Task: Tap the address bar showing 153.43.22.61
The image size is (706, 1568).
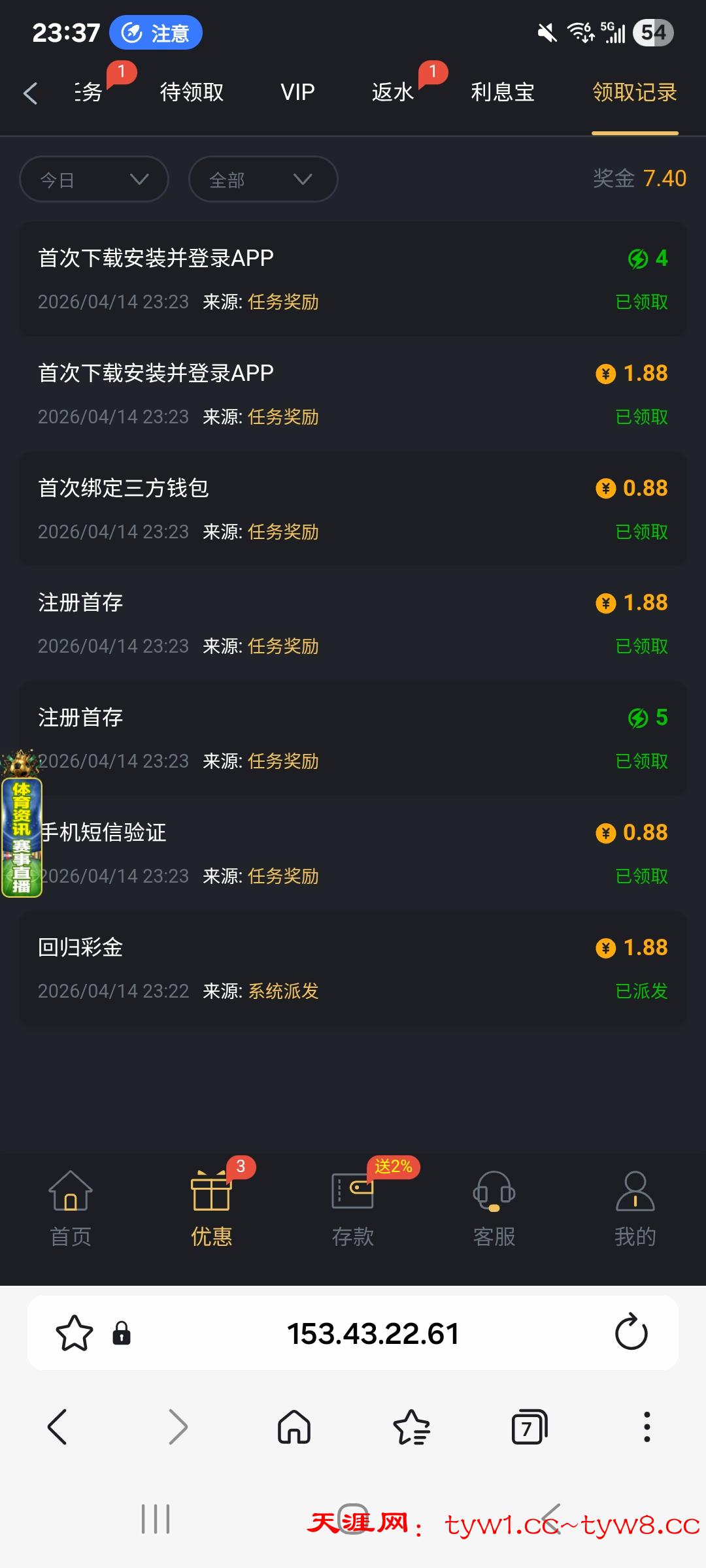Action: tap(373, 1333)
